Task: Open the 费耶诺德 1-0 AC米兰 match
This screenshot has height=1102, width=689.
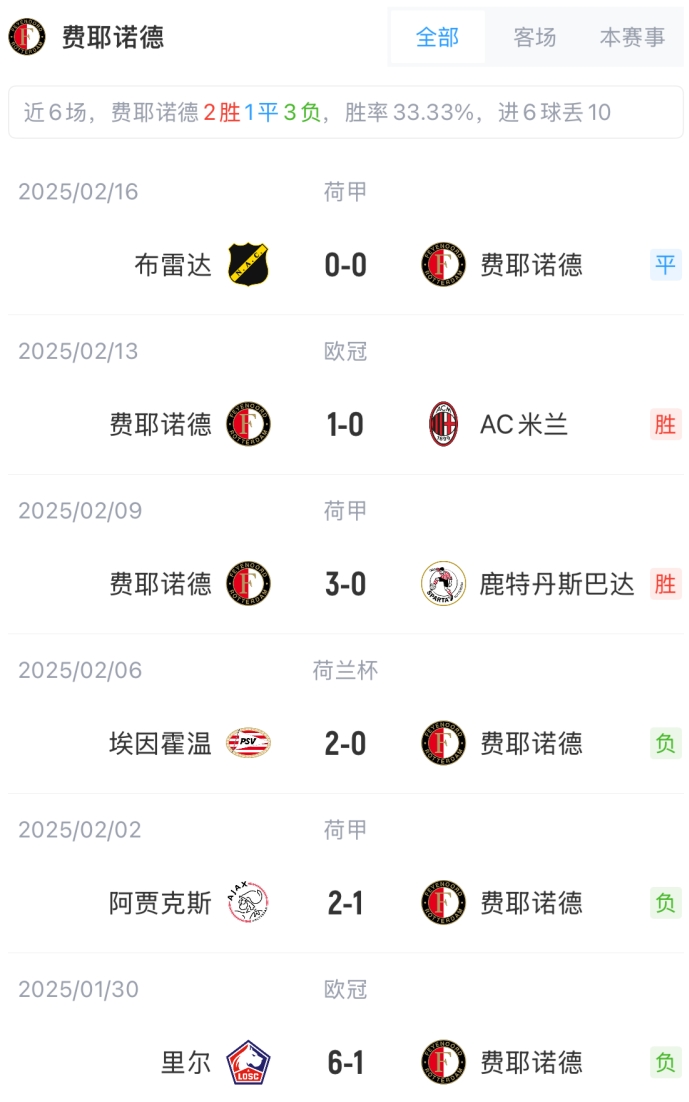Action: click(345, 425)
